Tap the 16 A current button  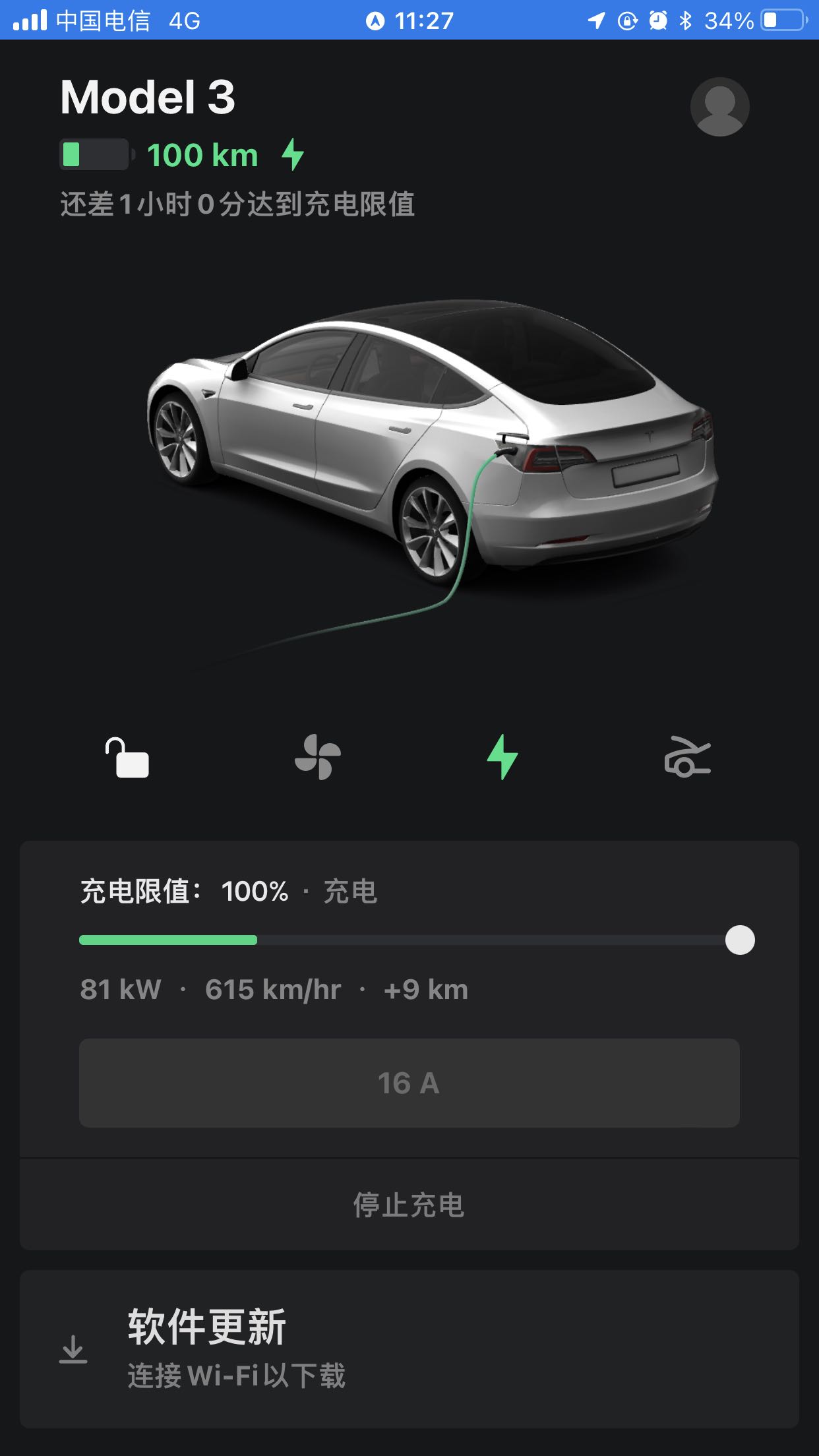point(409,1083)
